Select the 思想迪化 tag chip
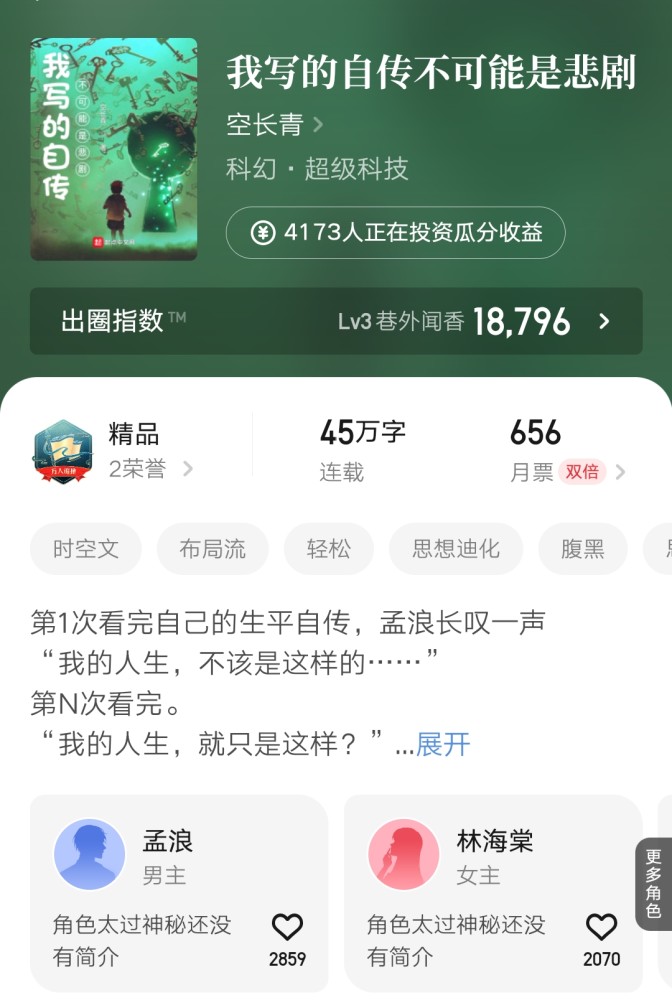 (x=456, y=549)
